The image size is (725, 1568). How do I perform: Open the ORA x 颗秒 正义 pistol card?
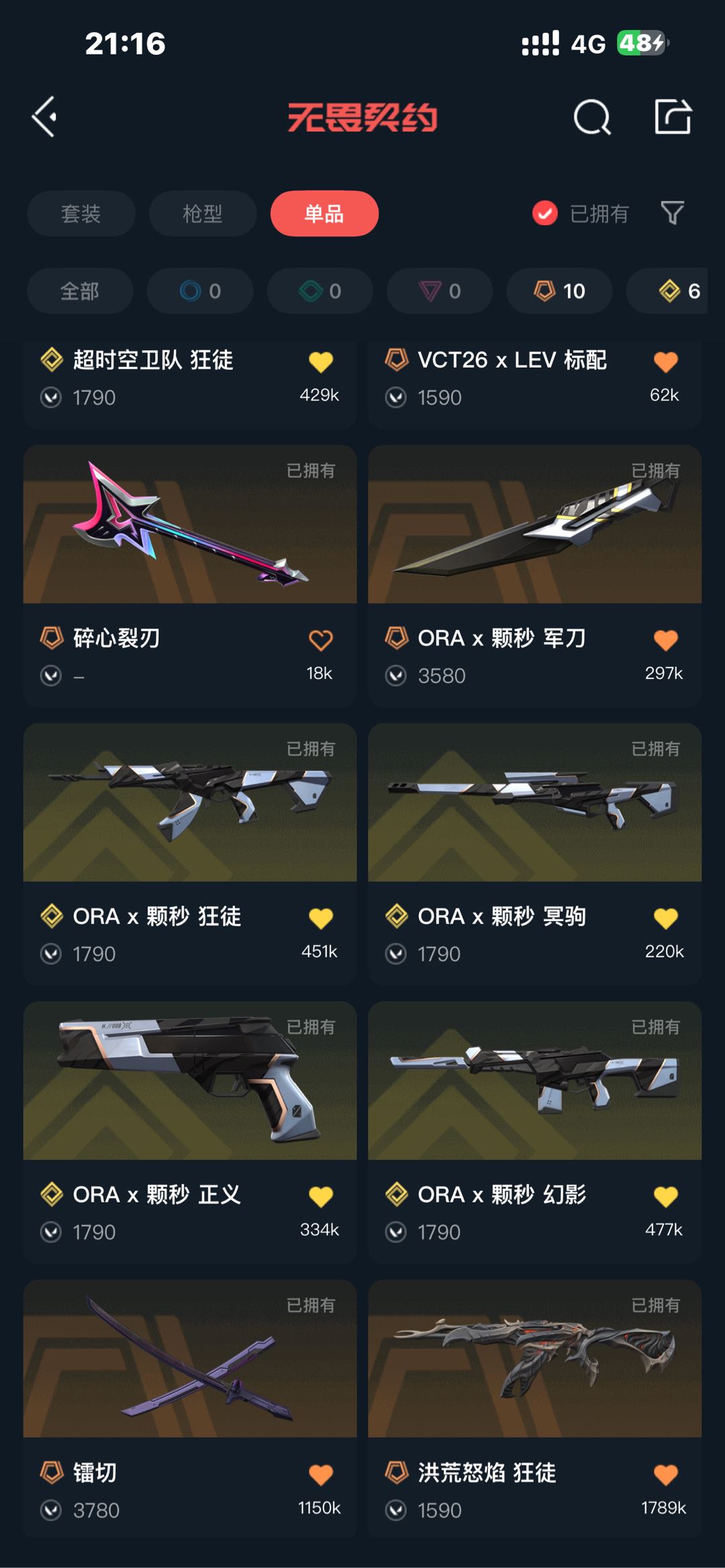(x=190, y=1132)
